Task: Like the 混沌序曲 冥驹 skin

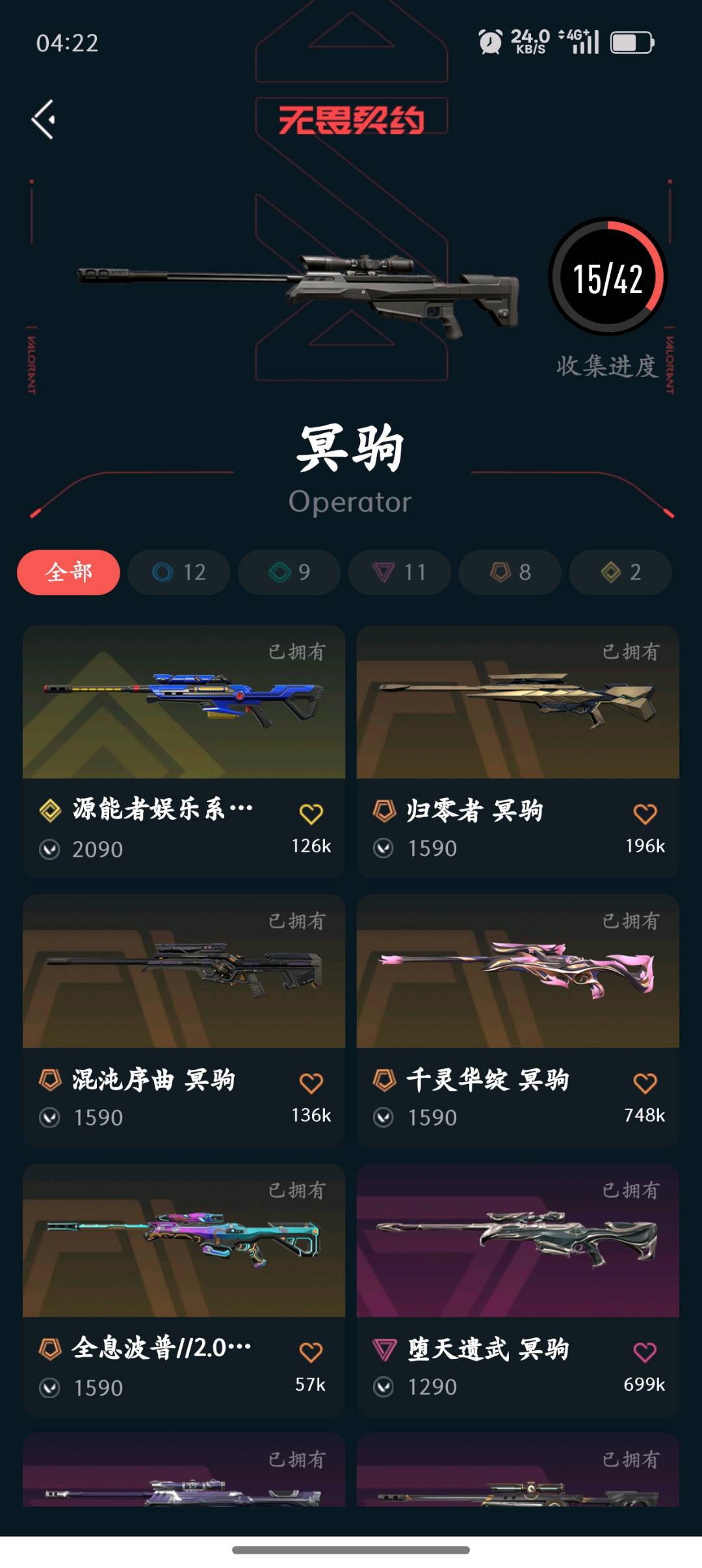Action: point(311,1083)
